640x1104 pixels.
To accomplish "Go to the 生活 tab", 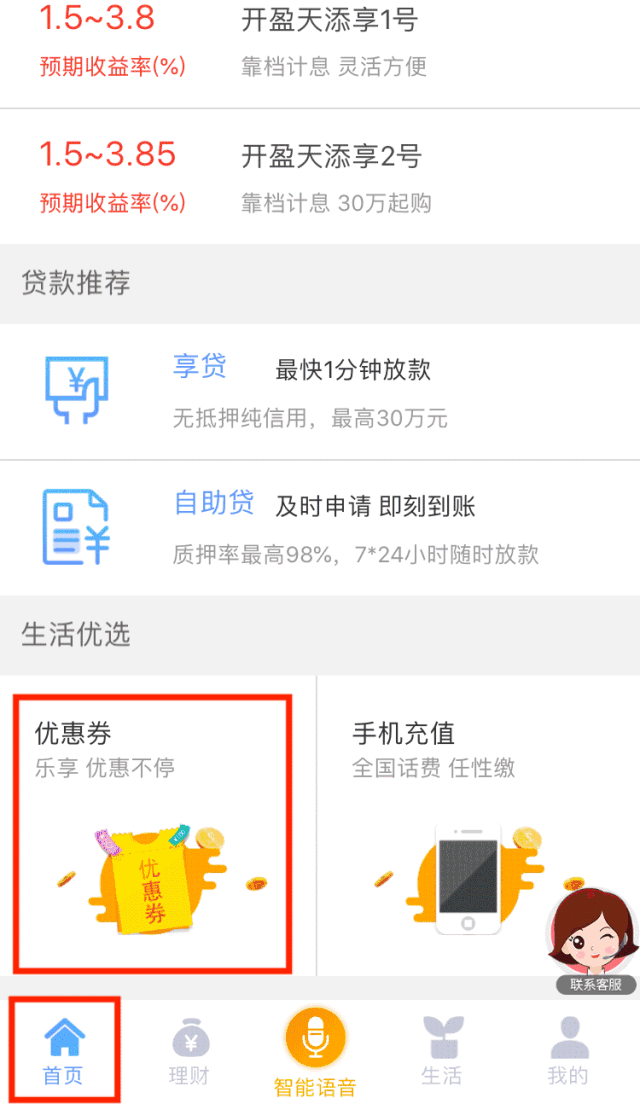I will 441,1050.
